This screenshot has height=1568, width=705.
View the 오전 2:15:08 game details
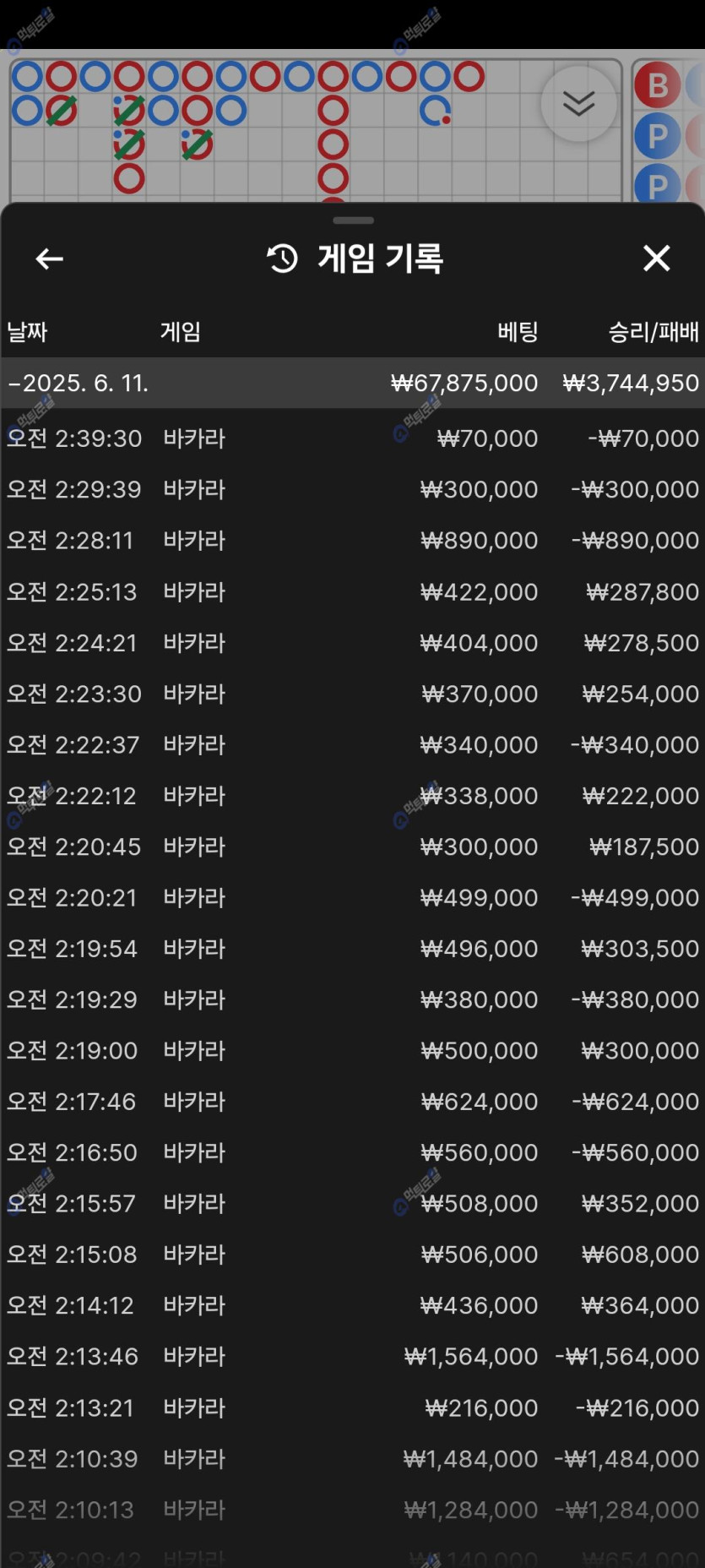point(352,1255)
